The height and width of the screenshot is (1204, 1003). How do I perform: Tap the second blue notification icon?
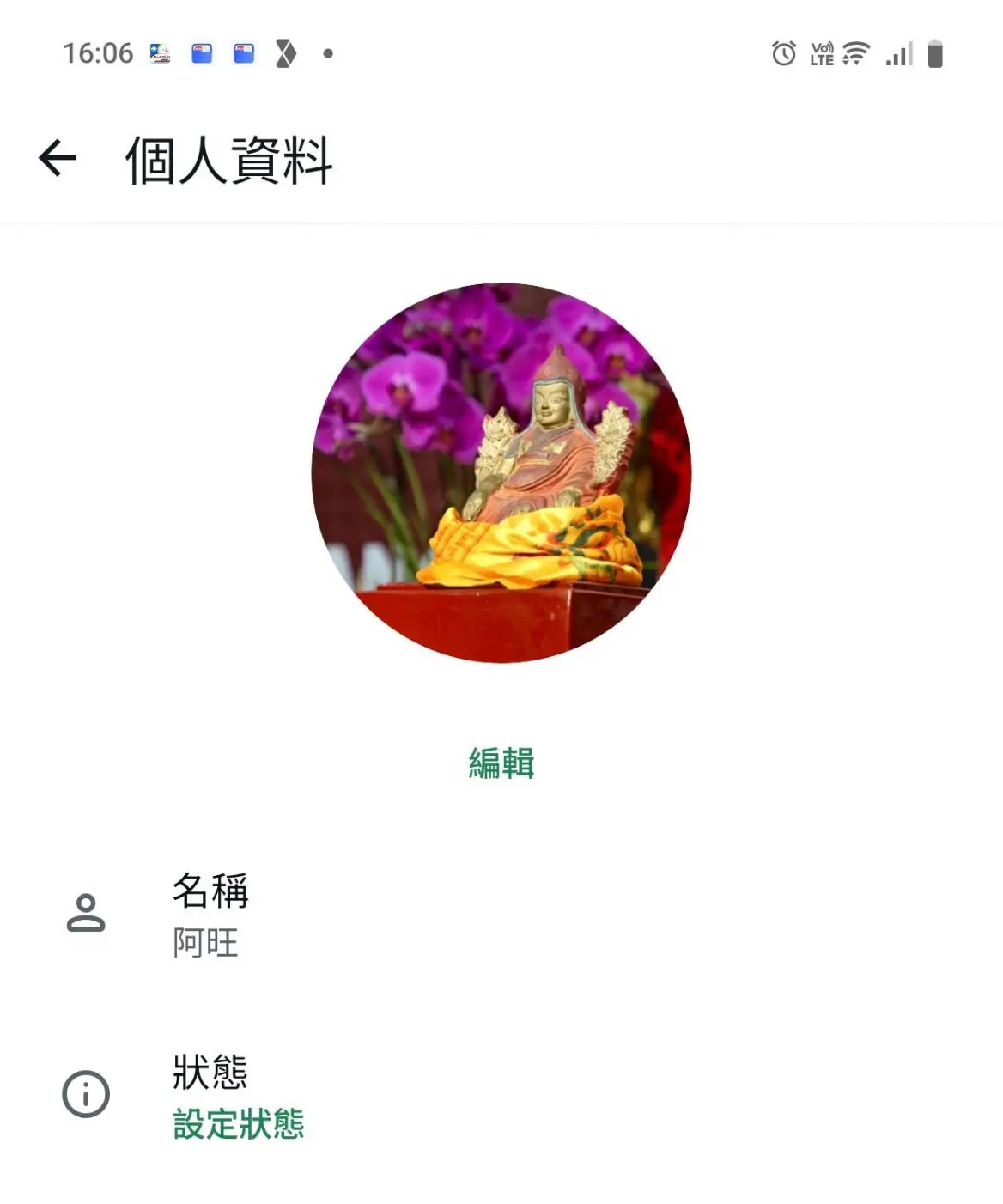pyautogui.click(x=242, y=53)
